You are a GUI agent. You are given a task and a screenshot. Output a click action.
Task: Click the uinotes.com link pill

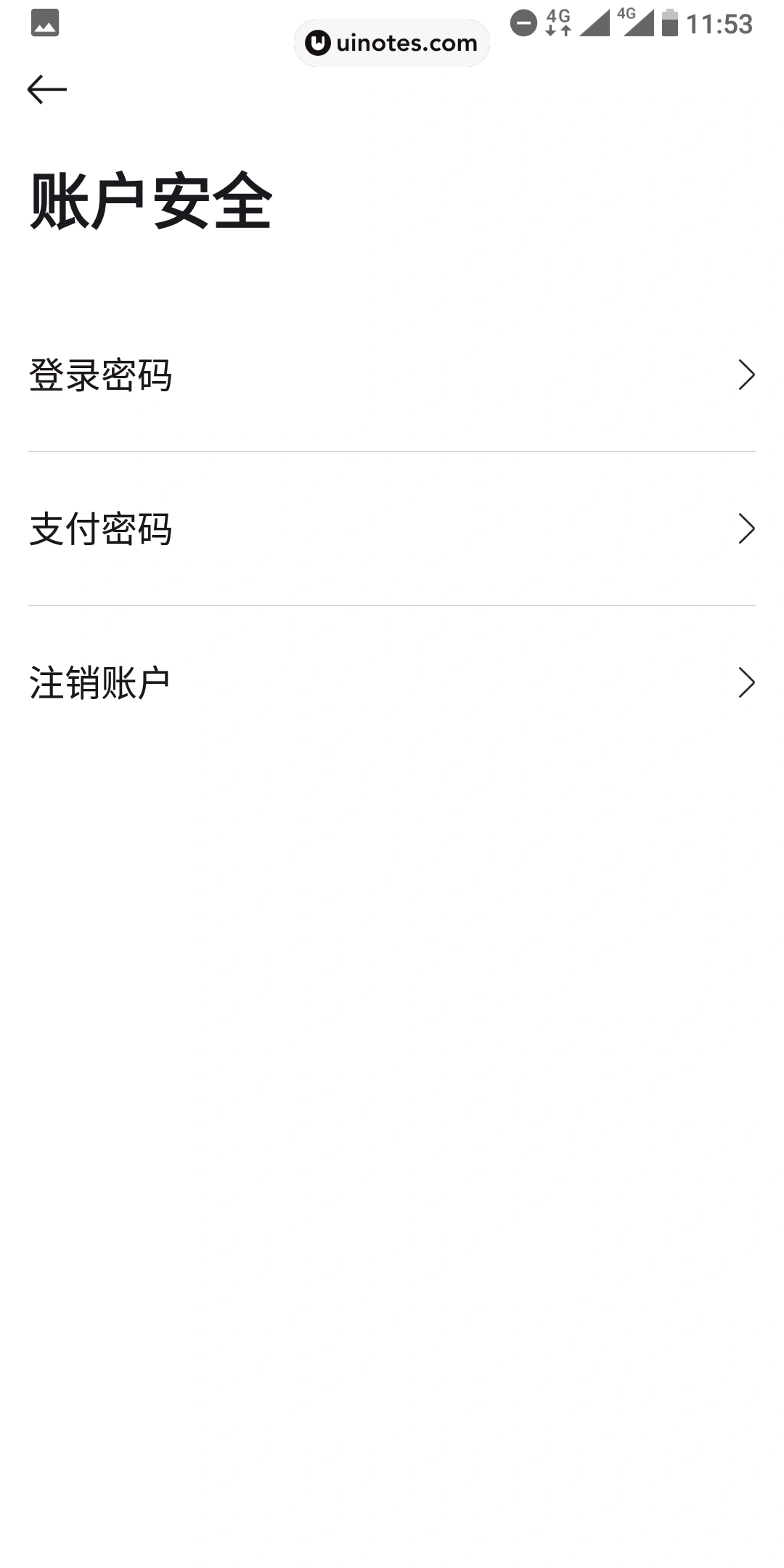(392, 43)
